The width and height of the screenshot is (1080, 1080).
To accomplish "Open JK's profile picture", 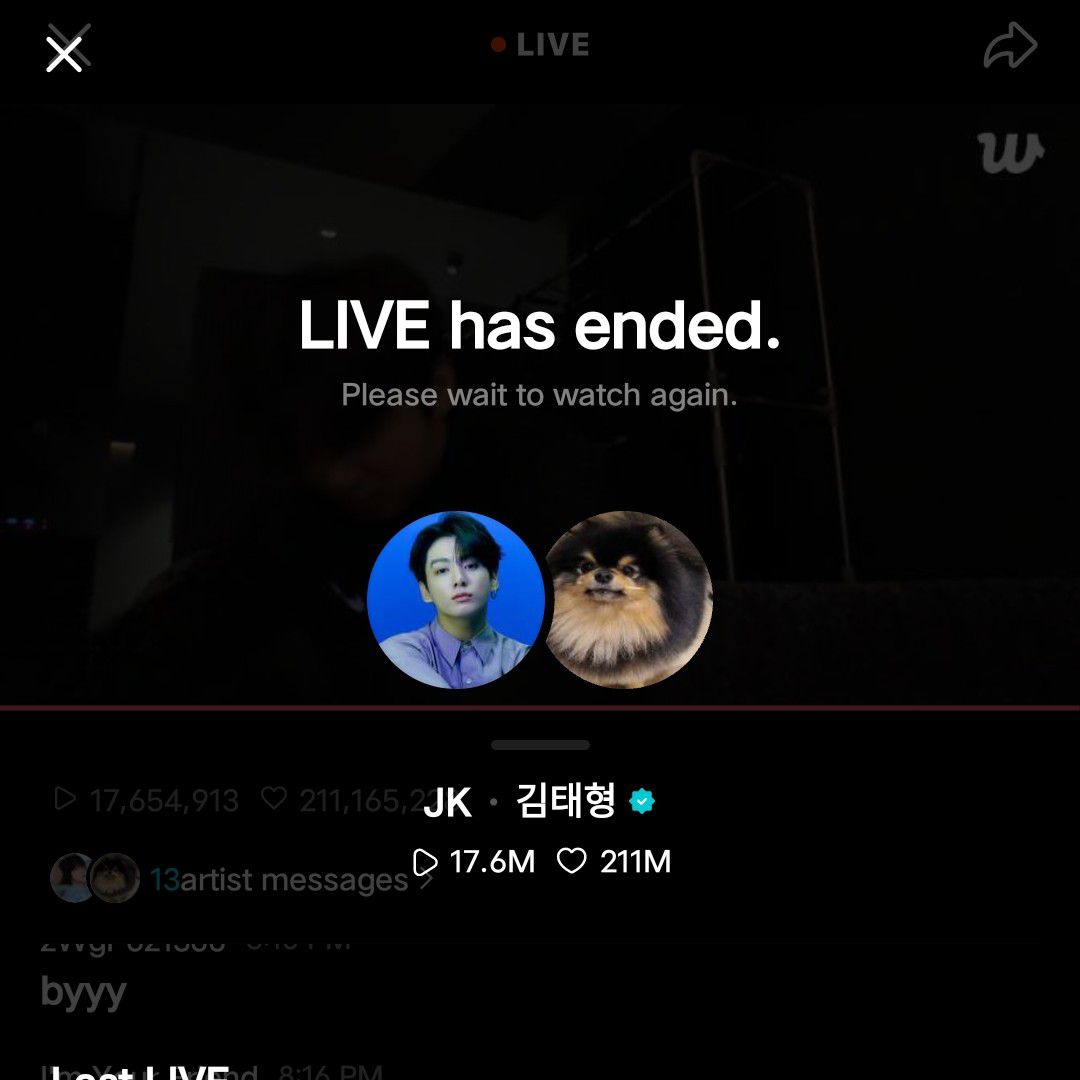I will (454, 600).
